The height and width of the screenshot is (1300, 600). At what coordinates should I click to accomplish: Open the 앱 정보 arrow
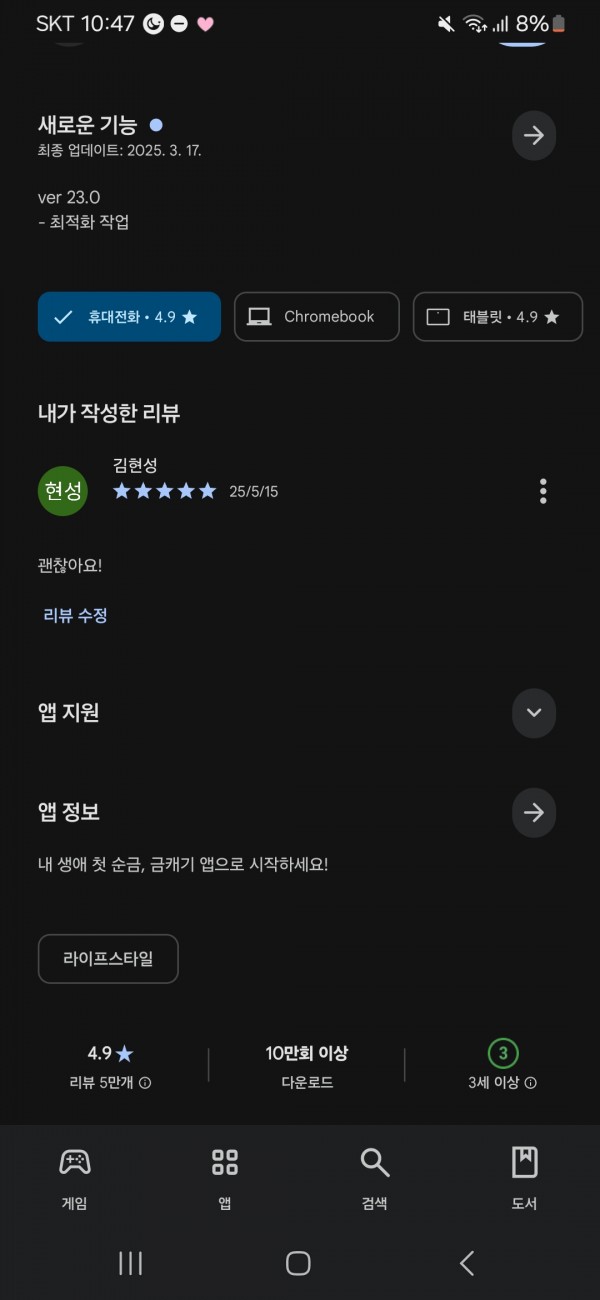(x=534, y=813)
